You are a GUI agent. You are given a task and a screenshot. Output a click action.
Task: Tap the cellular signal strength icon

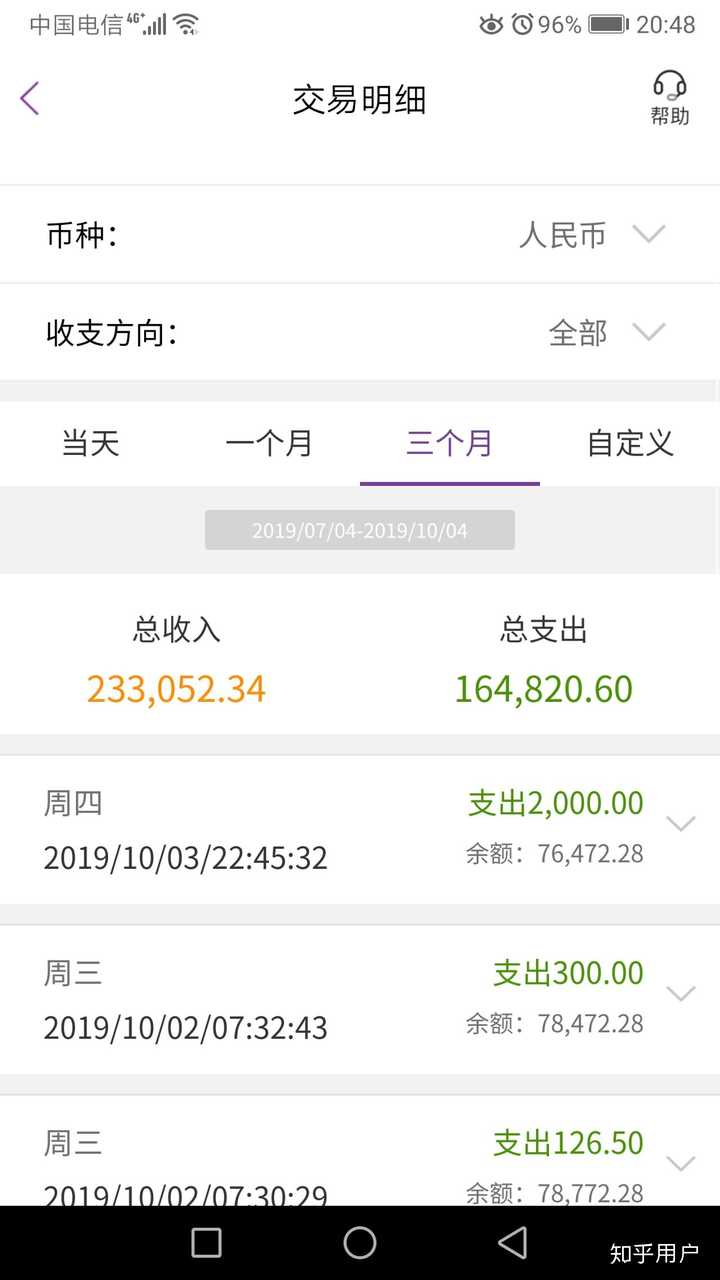152,22
